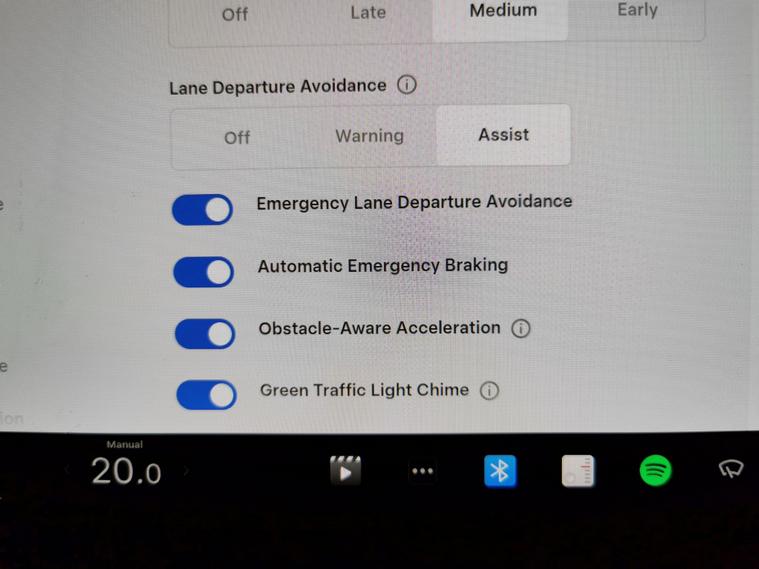Choose the Early timing option
The image size is (759, 569).
(x=637, y=11)
